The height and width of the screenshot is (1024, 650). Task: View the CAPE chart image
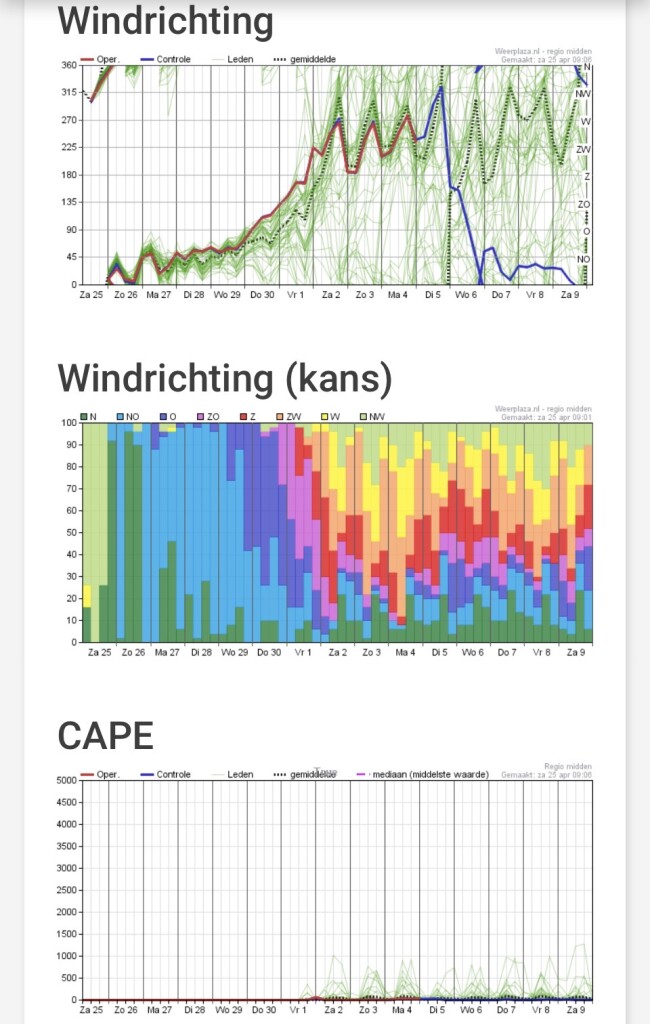coord(325,890)
